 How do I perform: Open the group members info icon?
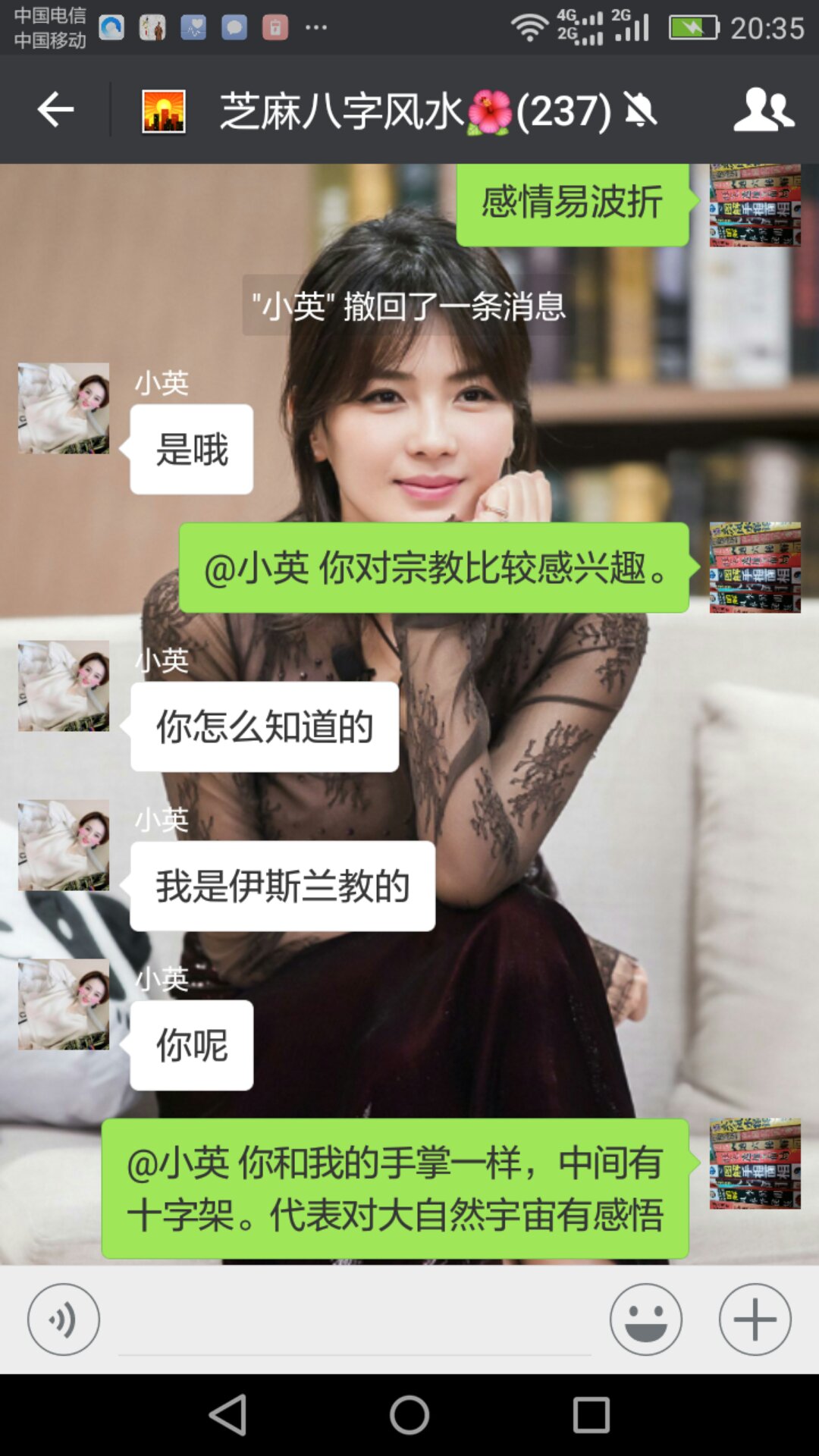click(763, 111)
